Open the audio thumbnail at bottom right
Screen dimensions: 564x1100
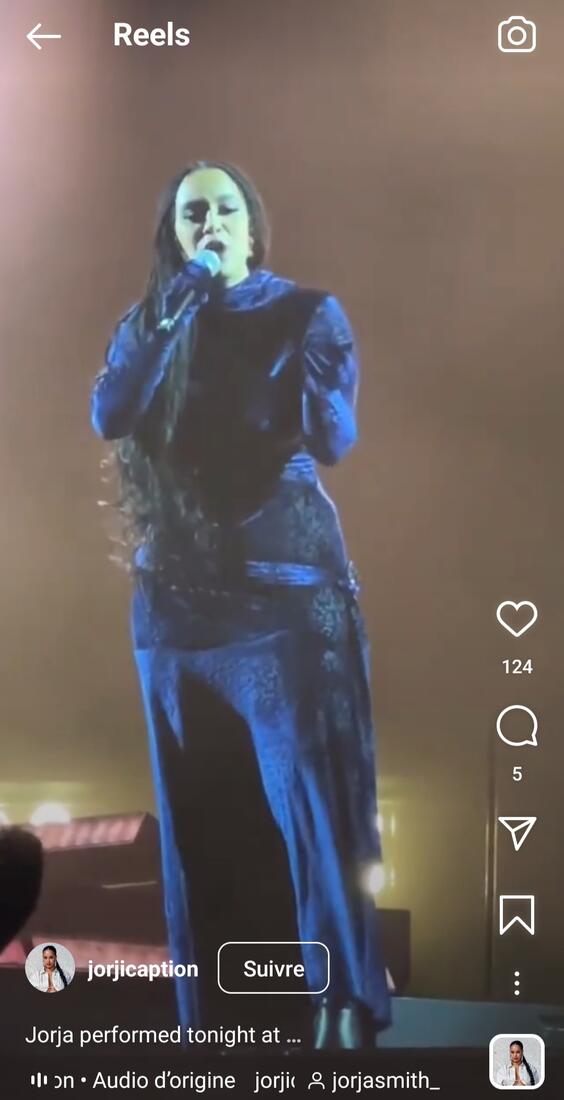517,1062
